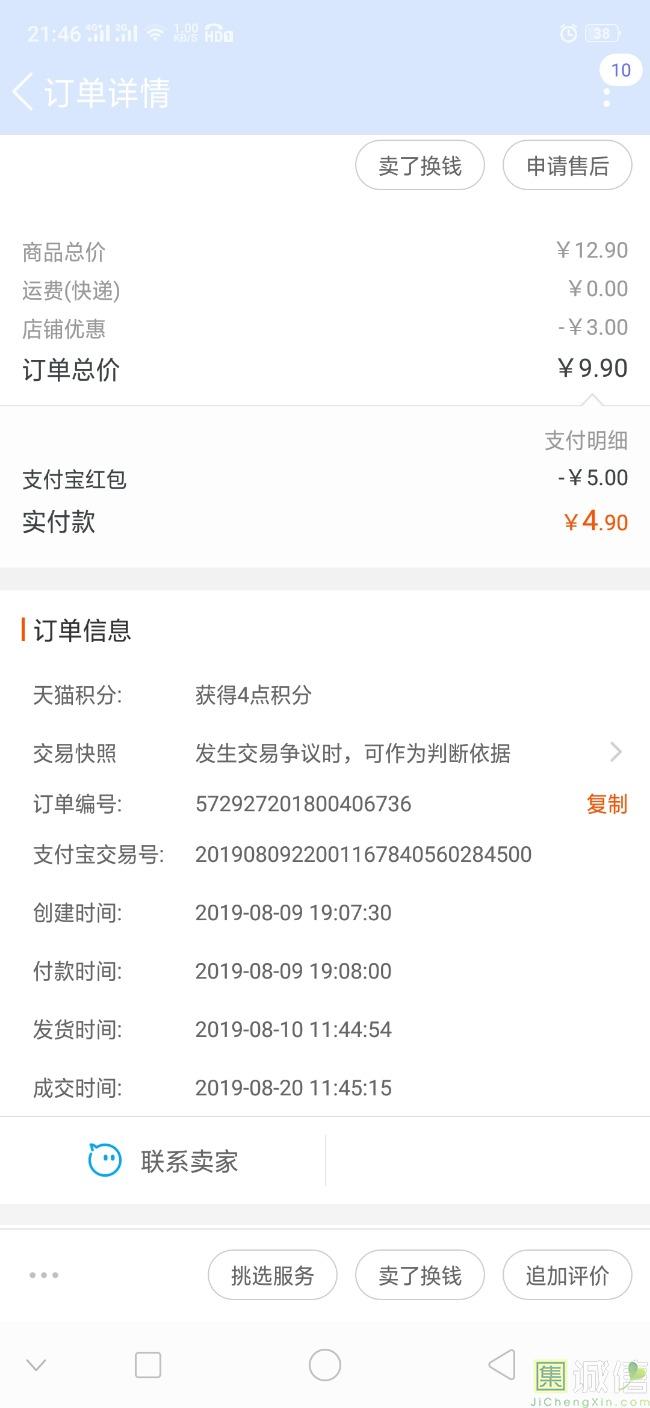Open the three-dot overflow menu
Screen dimensions: 650x1408
pyautogui.click(x=606, y=96)
